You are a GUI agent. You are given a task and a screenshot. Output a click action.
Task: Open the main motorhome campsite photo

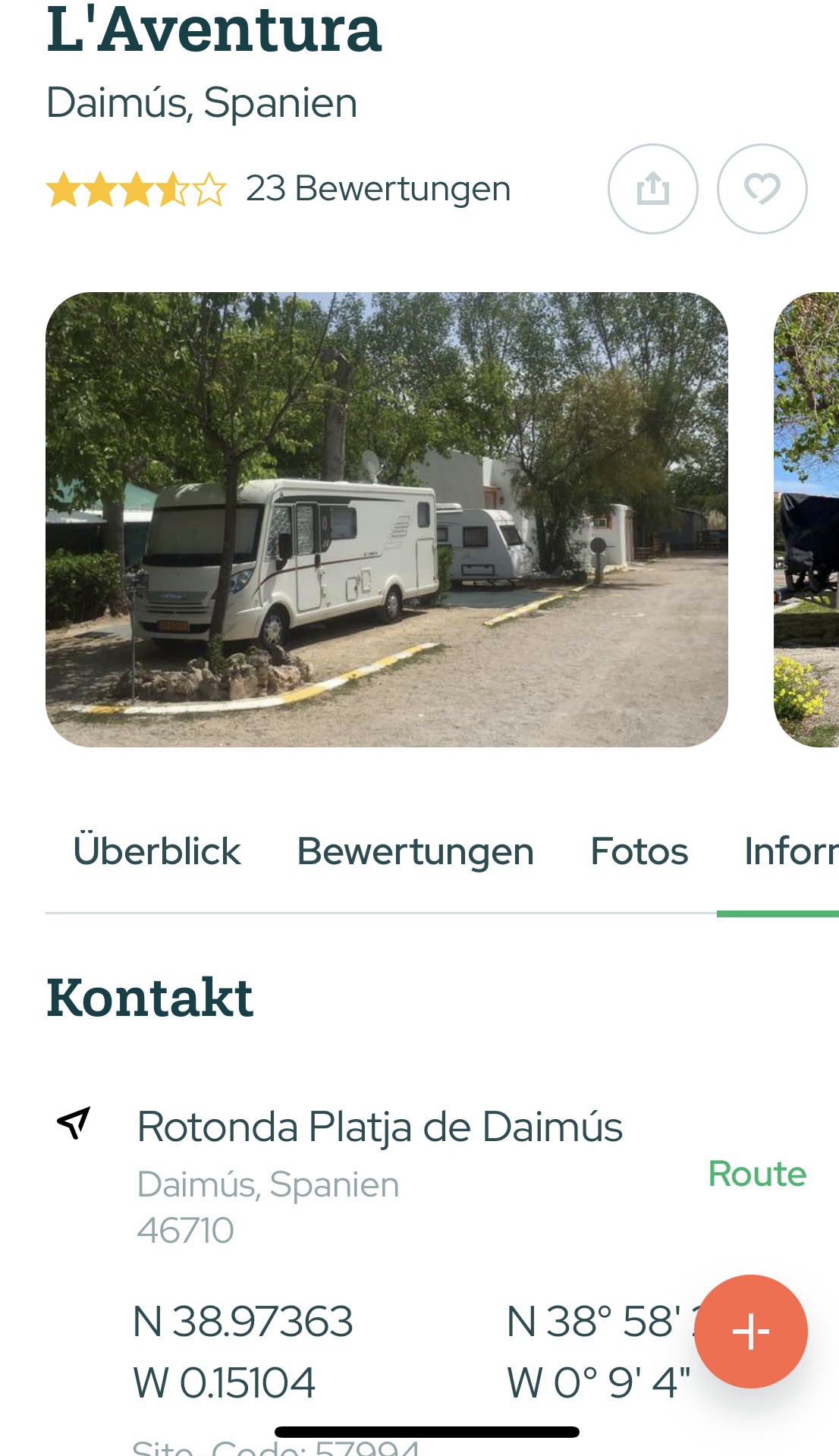[x=386, y=520]
